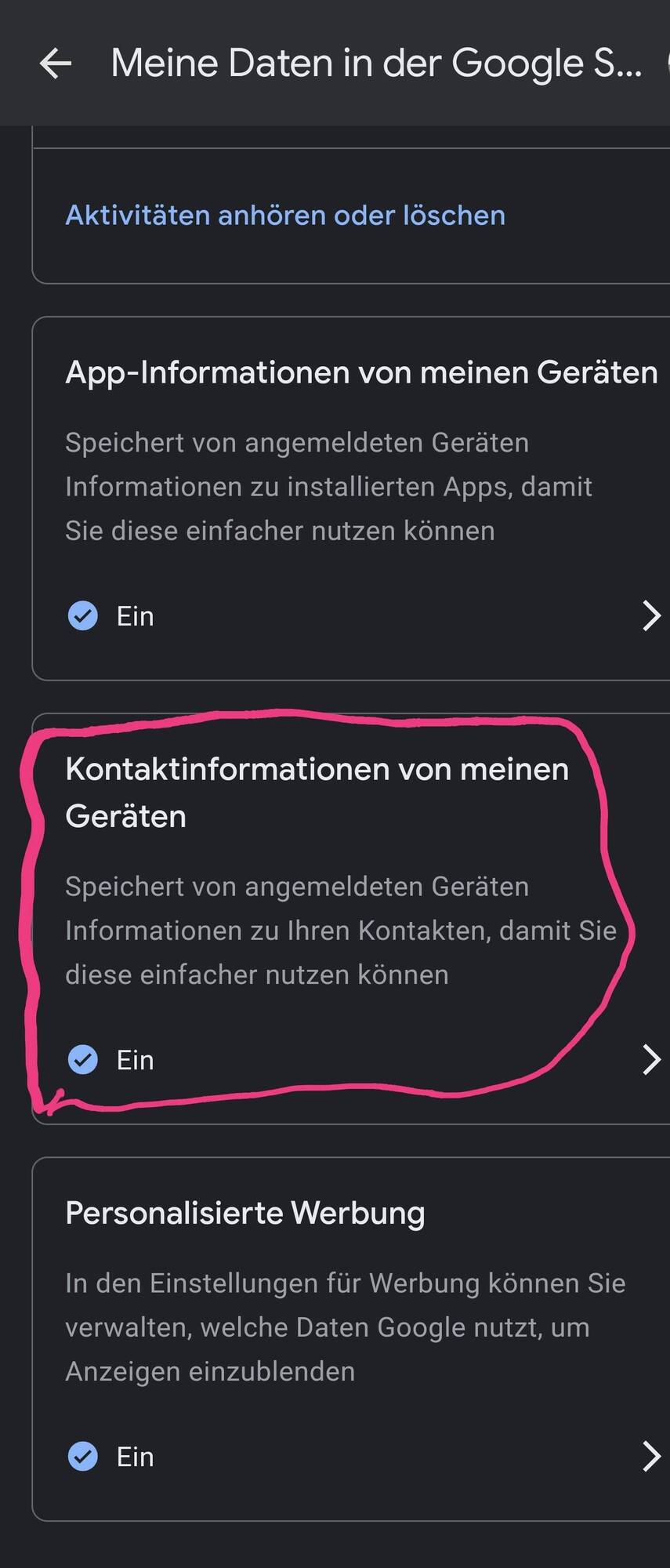Viewport: 670px width, 1568px height.
Task: Click the partially visible icon at top right
Action: [665, 63]
